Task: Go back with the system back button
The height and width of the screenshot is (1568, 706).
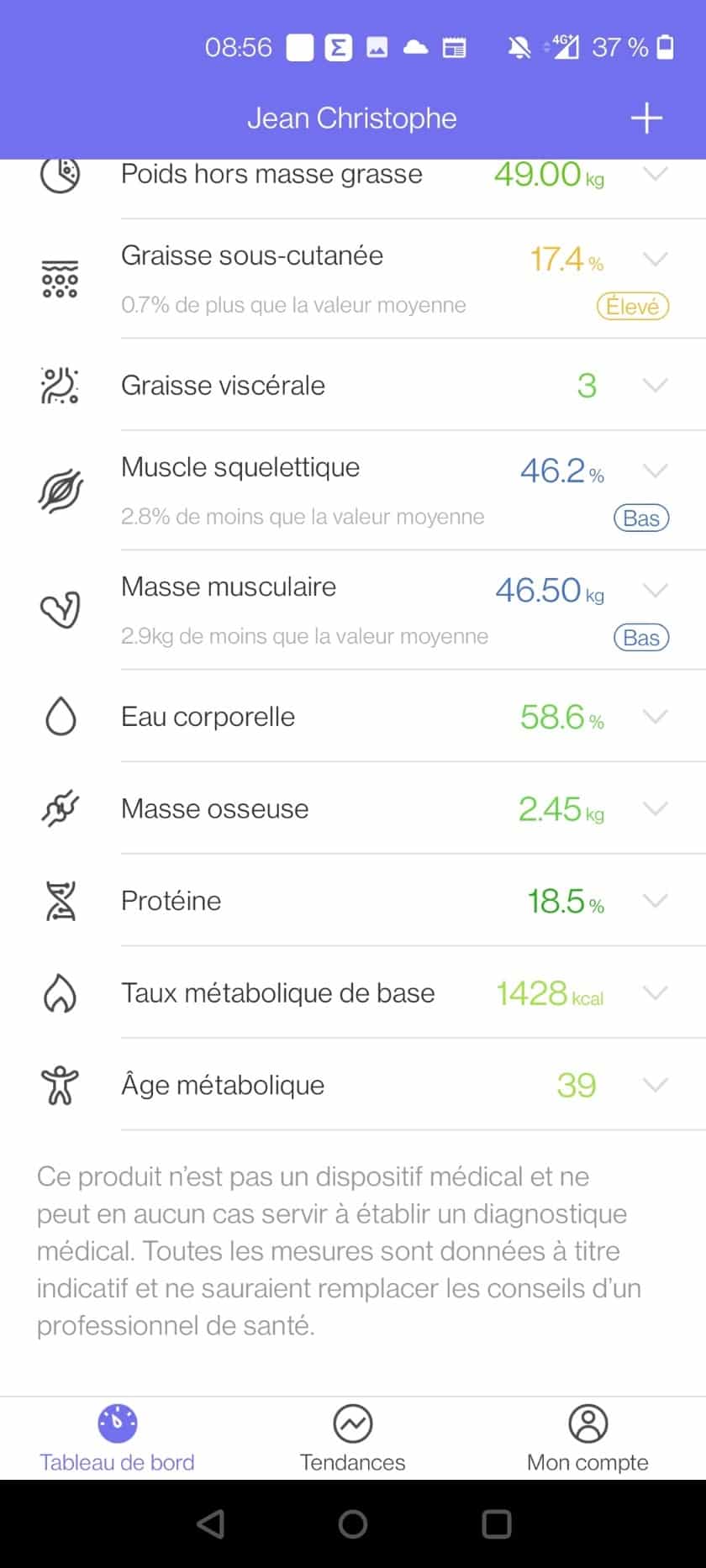Action: tap(210, 1523)
